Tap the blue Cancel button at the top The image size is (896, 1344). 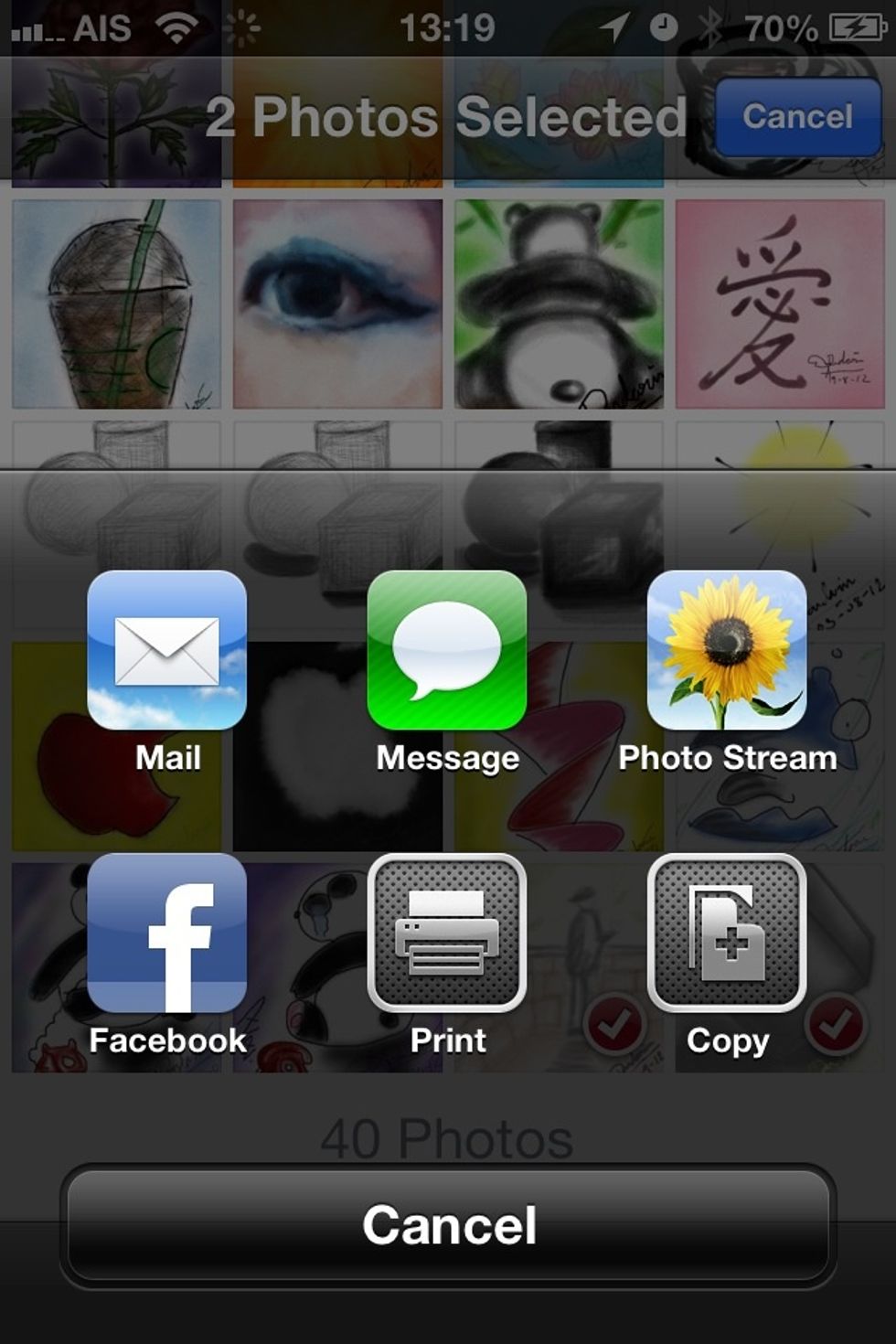click(x=797, y=116)
